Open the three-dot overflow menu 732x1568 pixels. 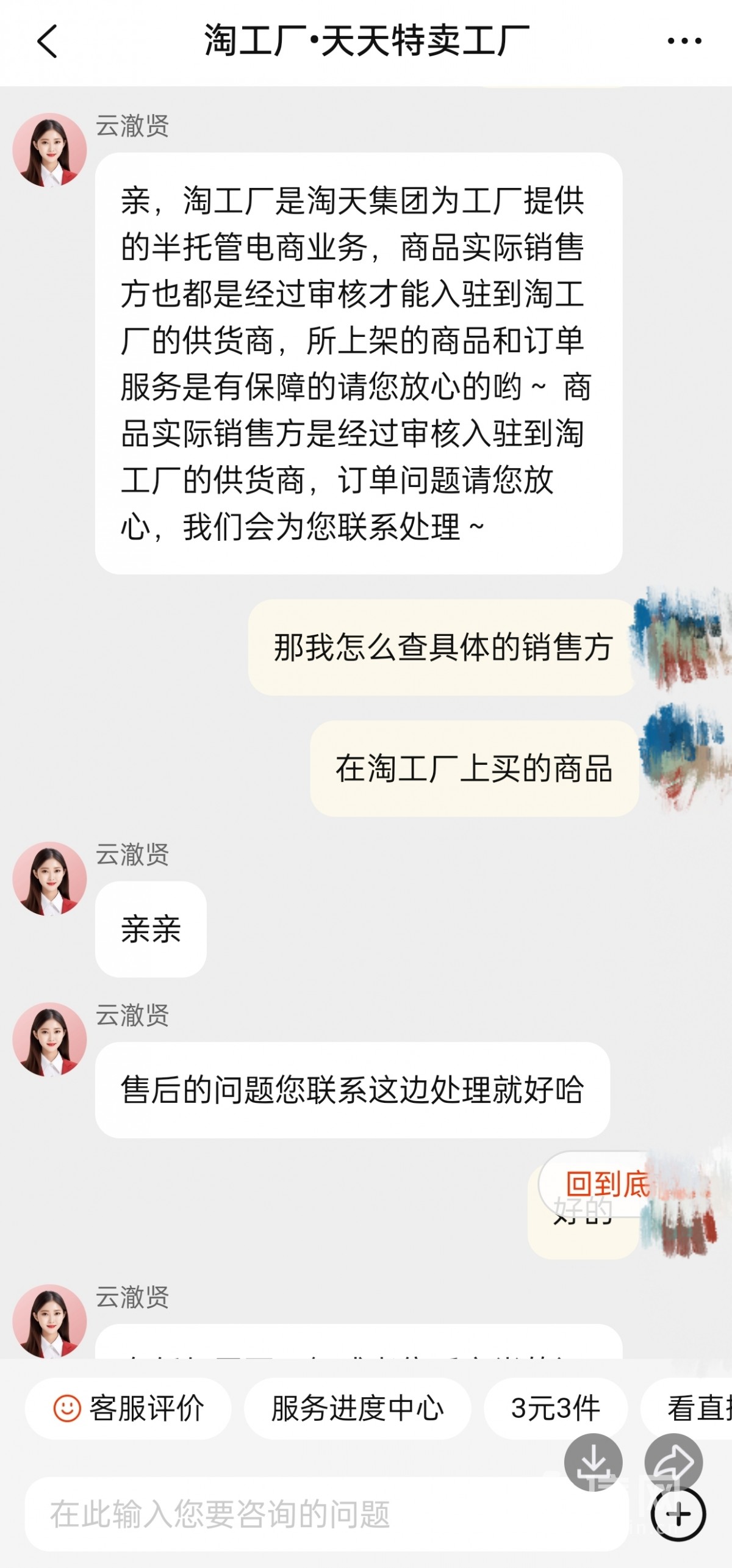coord(684,42)
